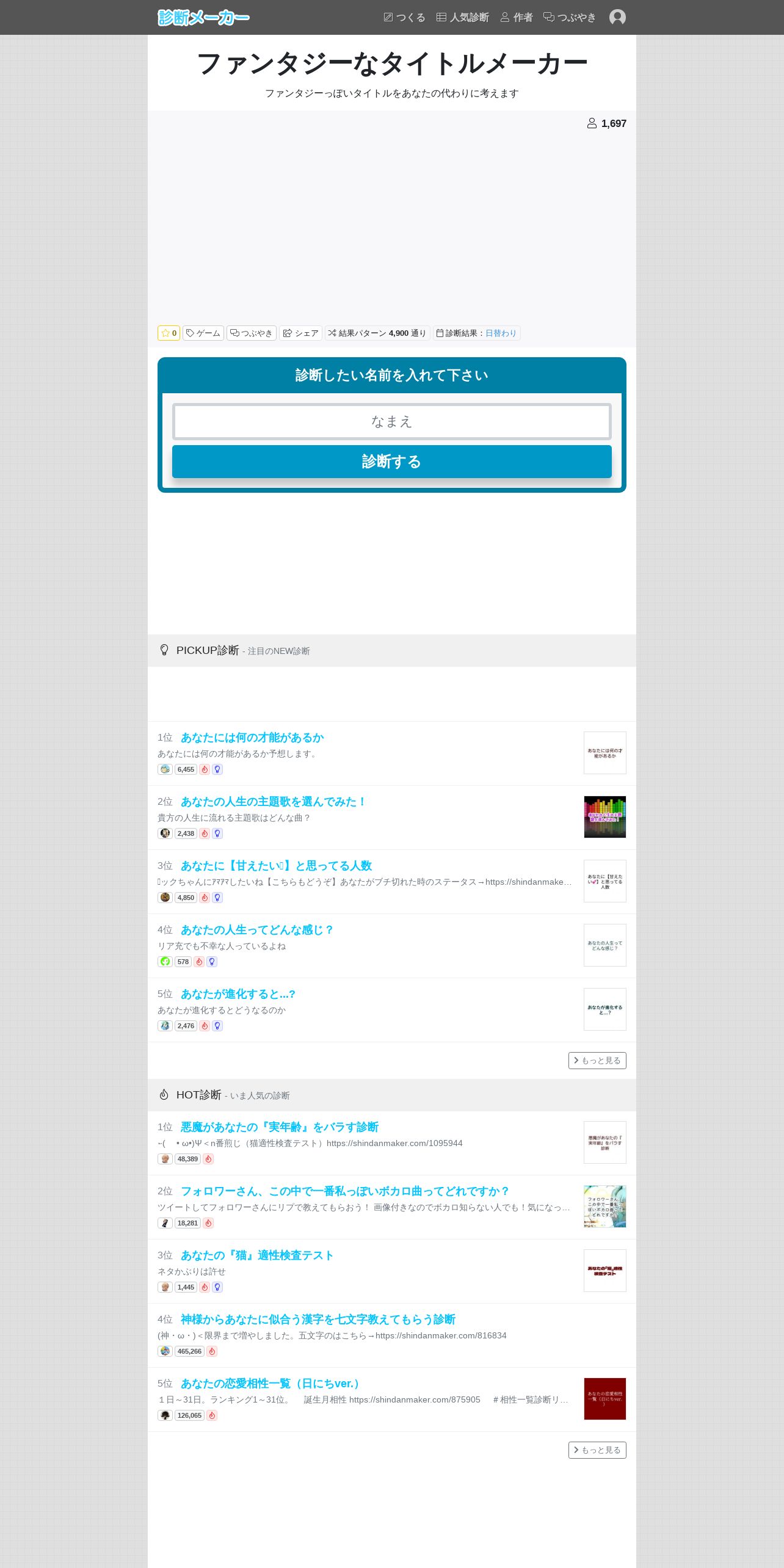Image resolution: width=784 pixels, height=1568 pixels.
Task: Open あなたの人生の主題歌を選んでみた！
Action: tap(274, 802)
